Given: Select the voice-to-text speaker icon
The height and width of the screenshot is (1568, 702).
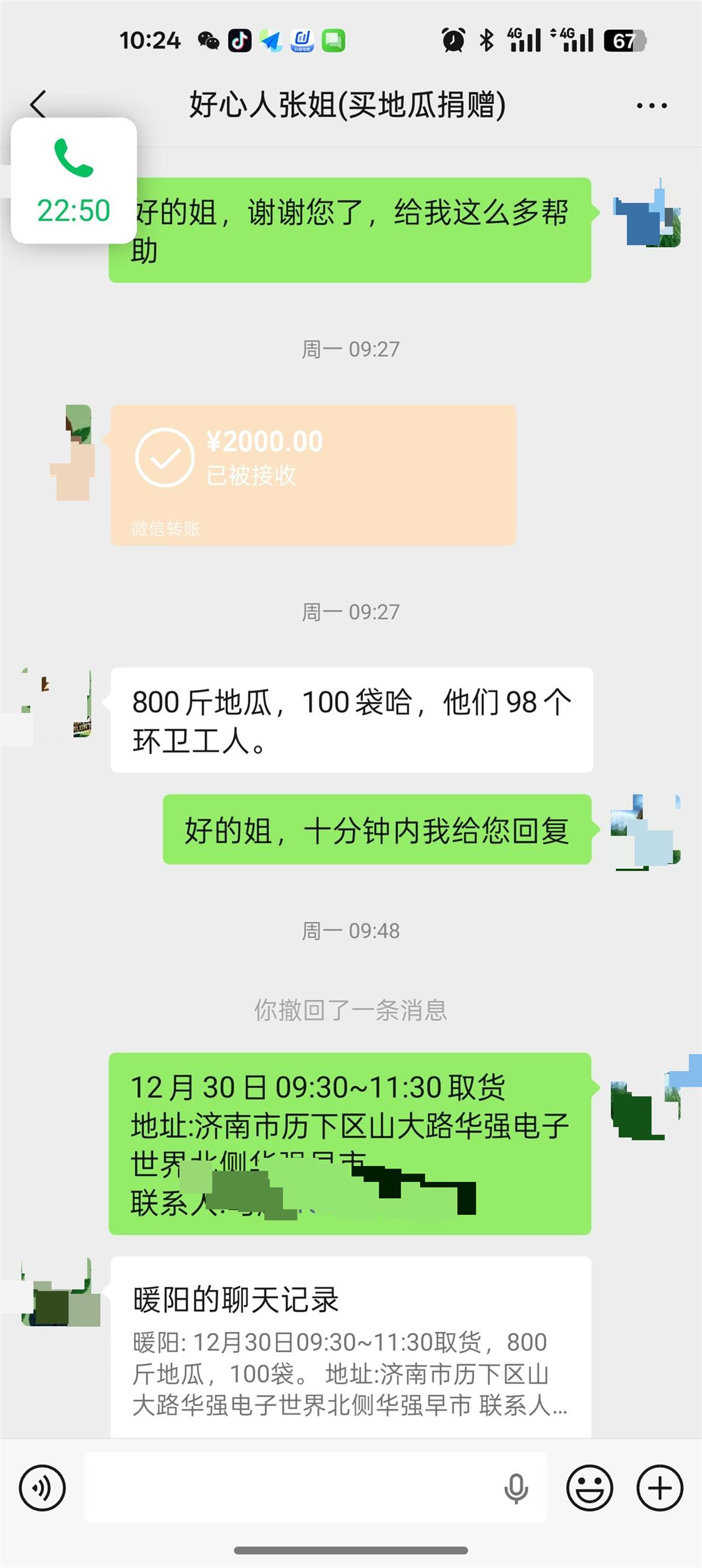Looking at the screenshot, I should [x=43, y=1488].
